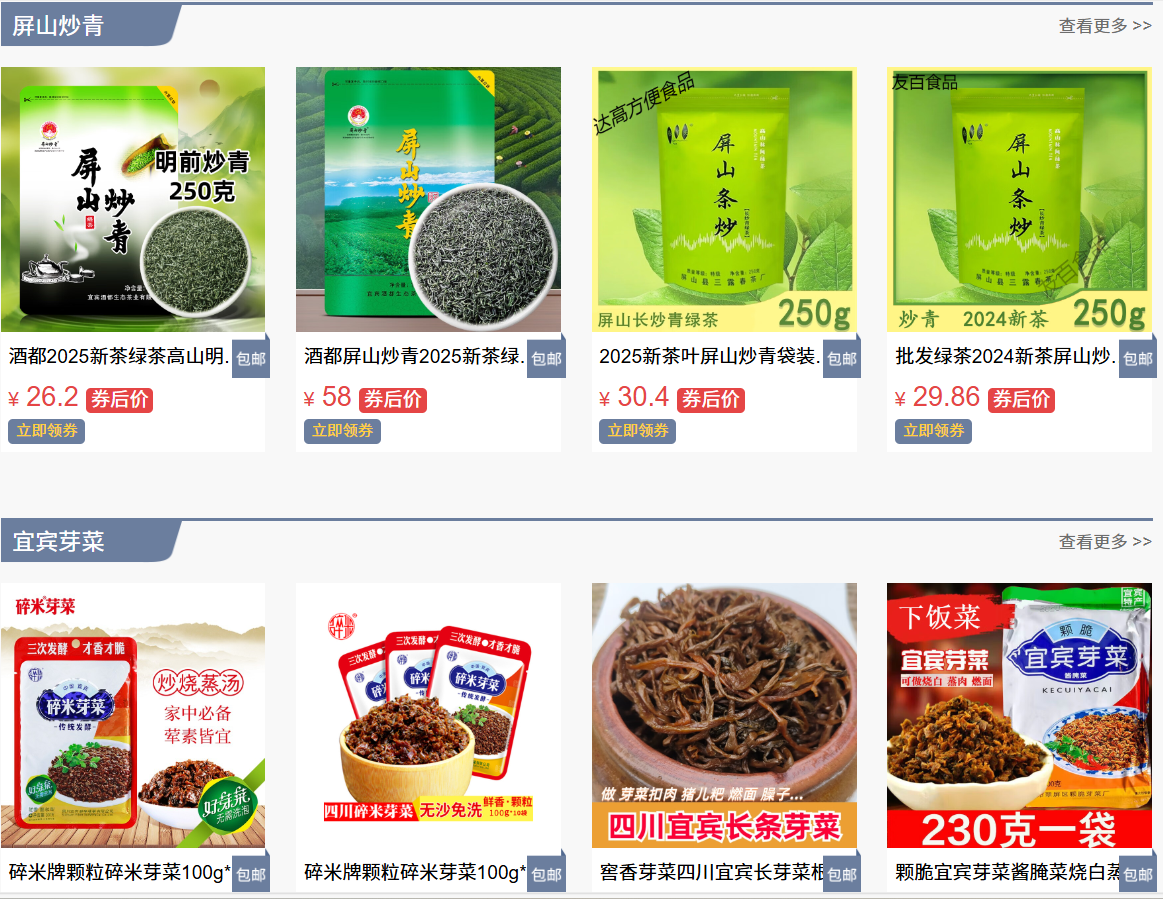1163x899 pixels.
Task: Open the 炒烧蒸汤 碎米芽菜 product image
Action: click(x=133, y=715)
